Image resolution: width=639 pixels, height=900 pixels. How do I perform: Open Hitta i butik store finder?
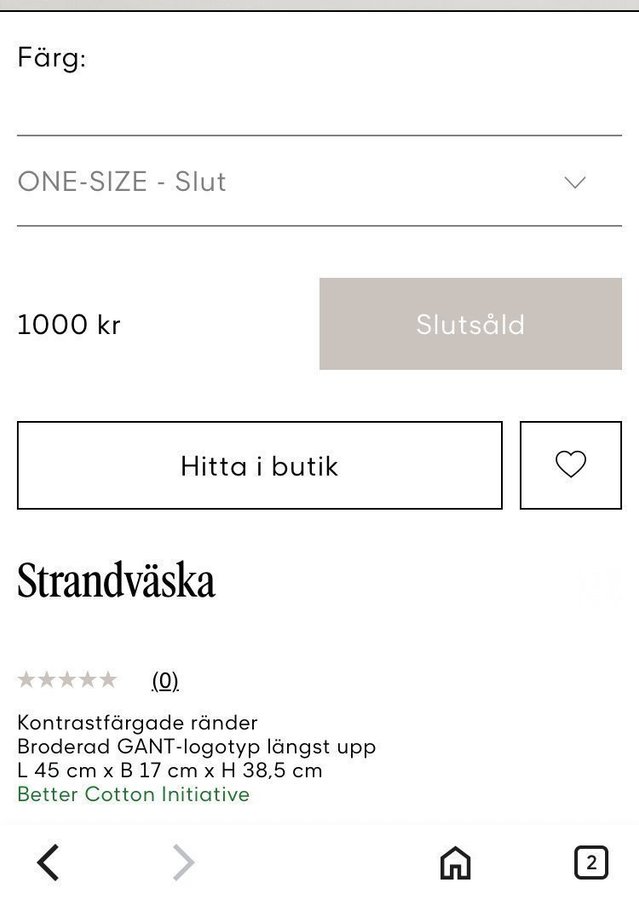259,466
